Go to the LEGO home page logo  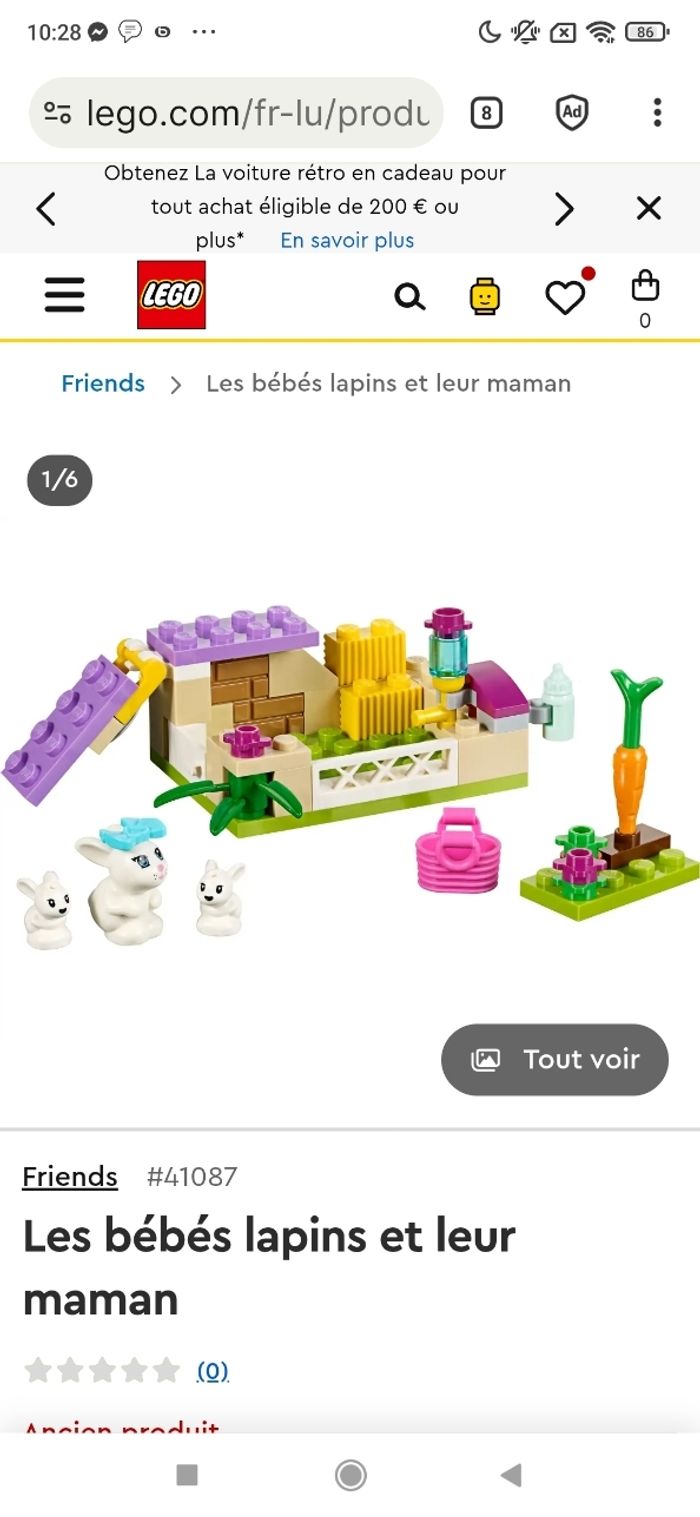tap(171, 295)
